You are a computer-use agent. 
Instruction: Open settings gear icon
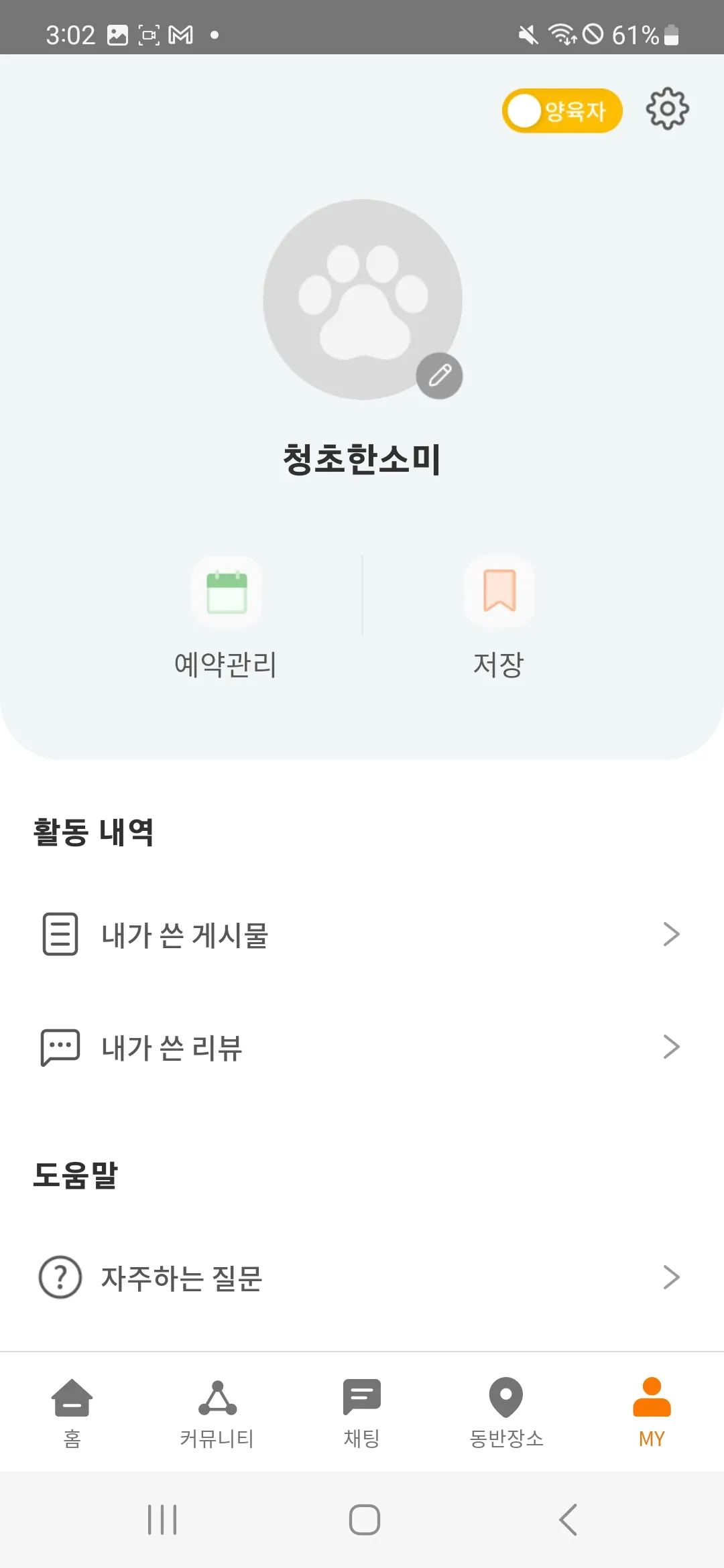pos(667,109)
